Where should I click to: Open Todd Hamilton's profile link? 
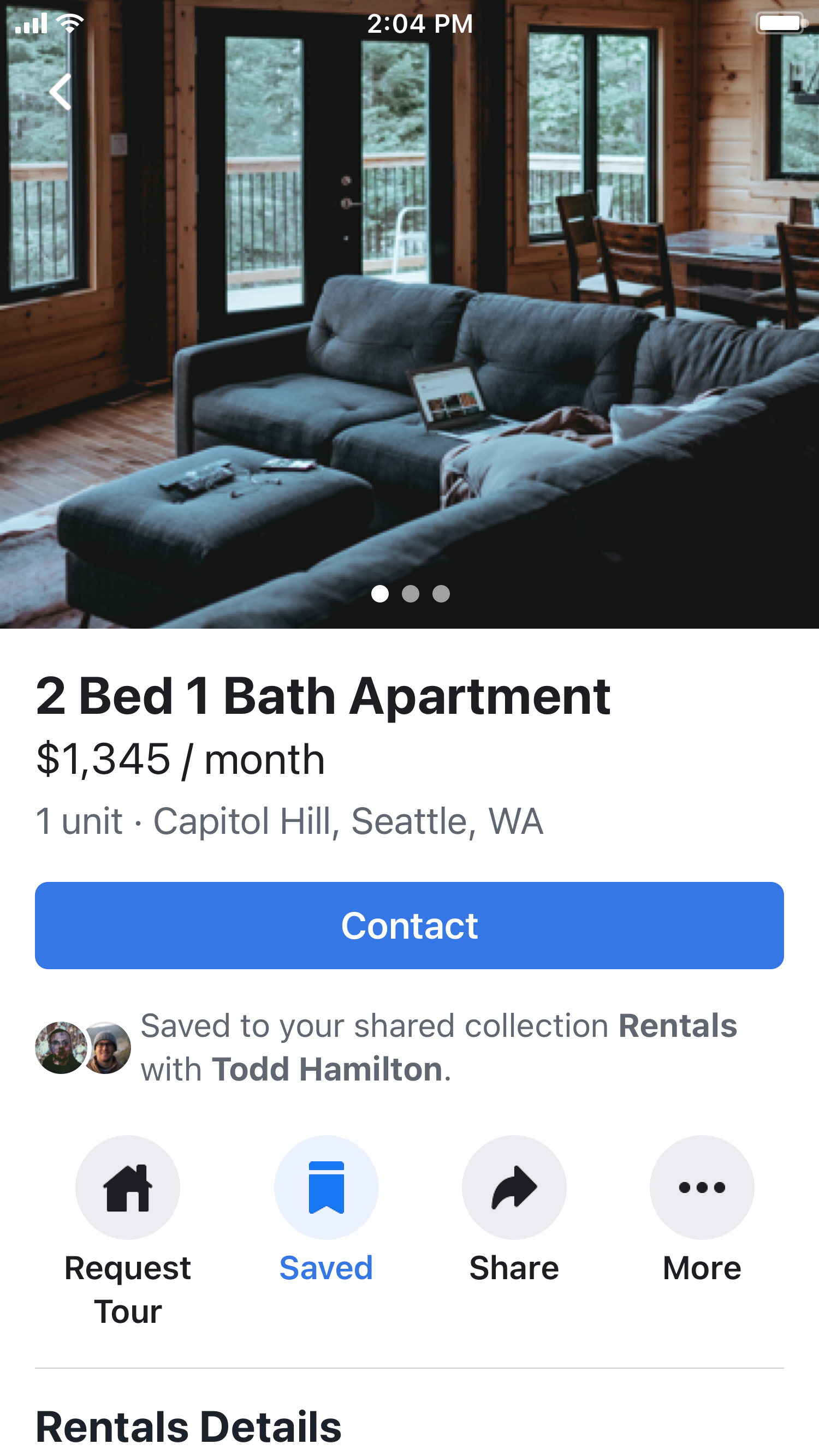[x=327, y=1070]
